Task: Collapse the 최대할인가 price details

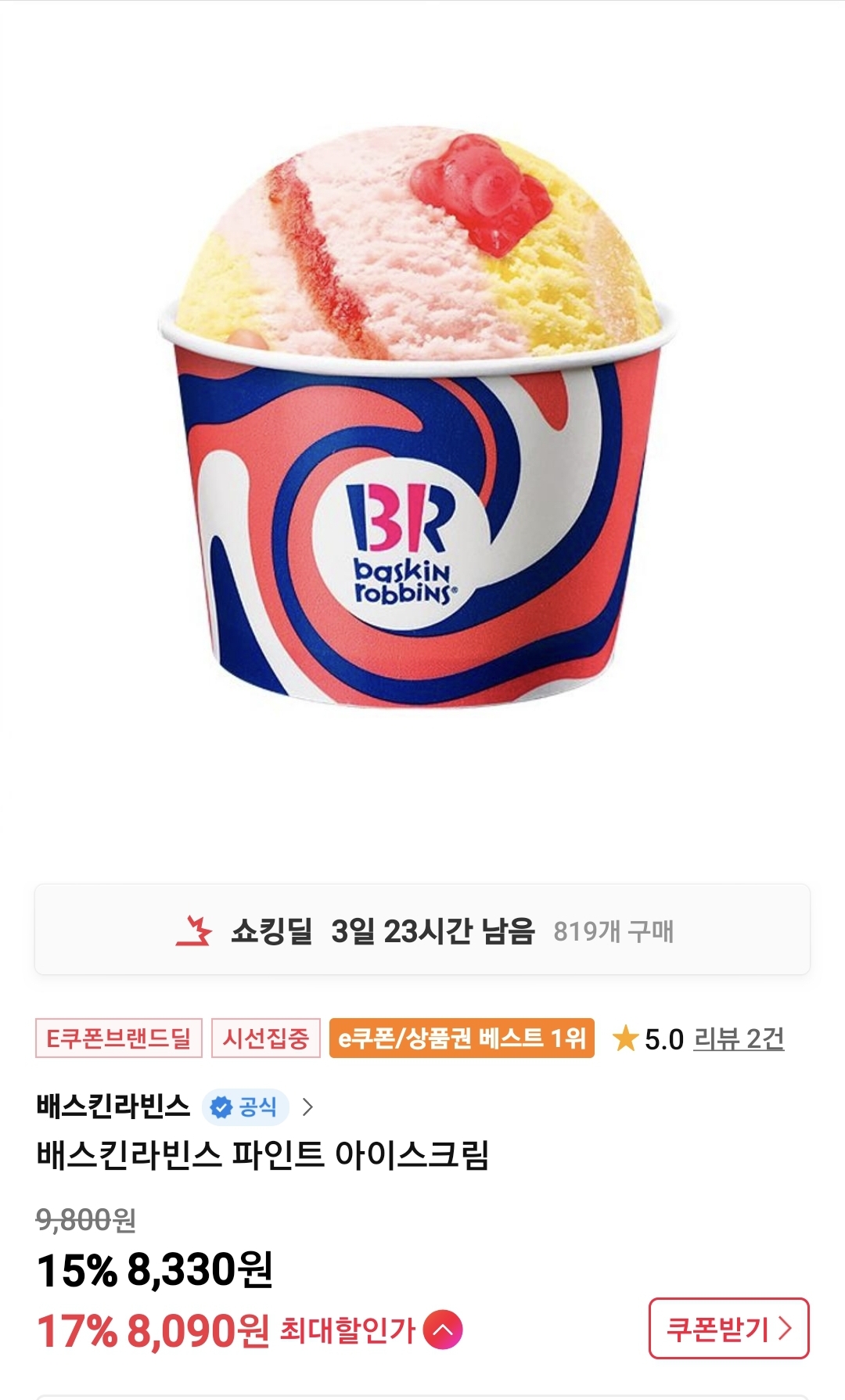Action: [443, 1330]
